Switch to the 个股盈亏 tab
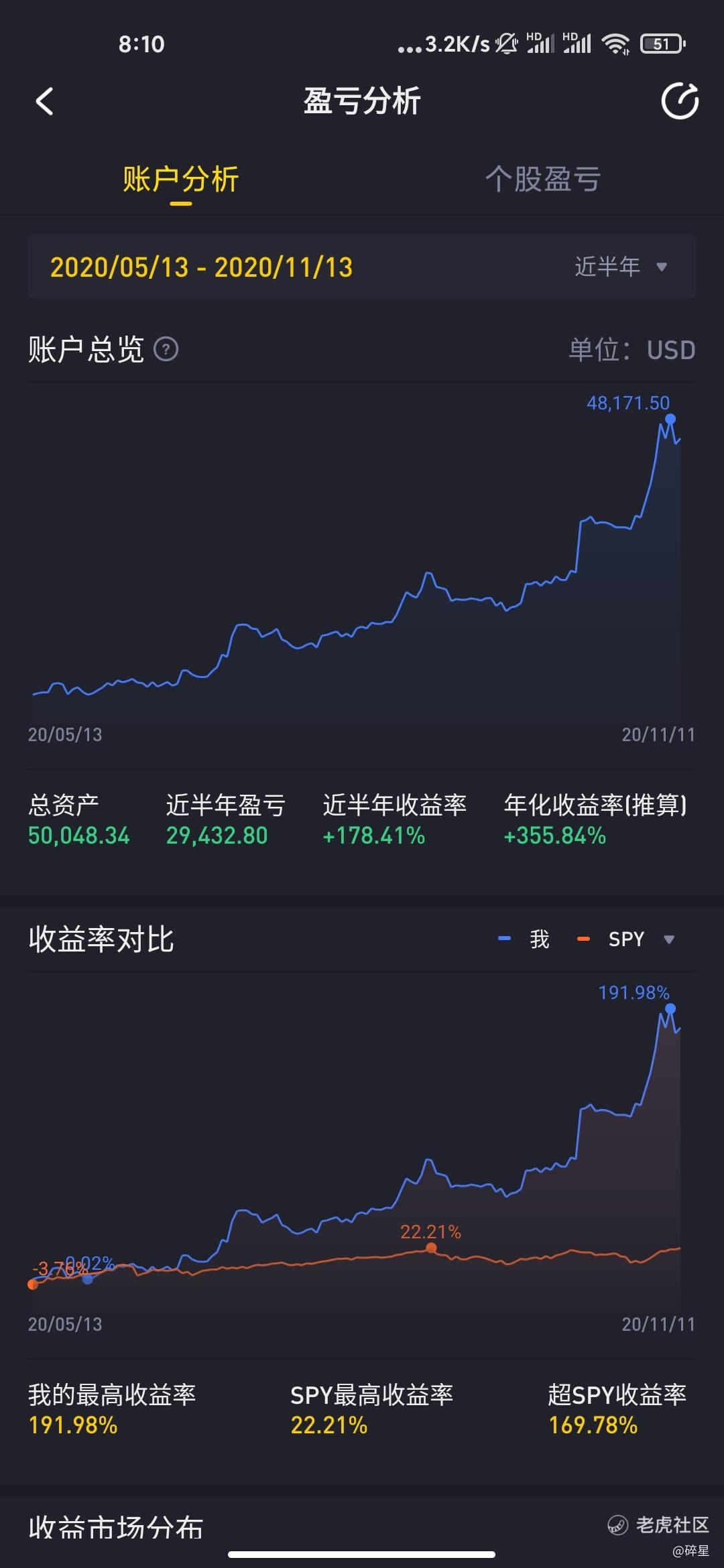This screenshot has height=1568, width=724. click(x=542, y=180)
